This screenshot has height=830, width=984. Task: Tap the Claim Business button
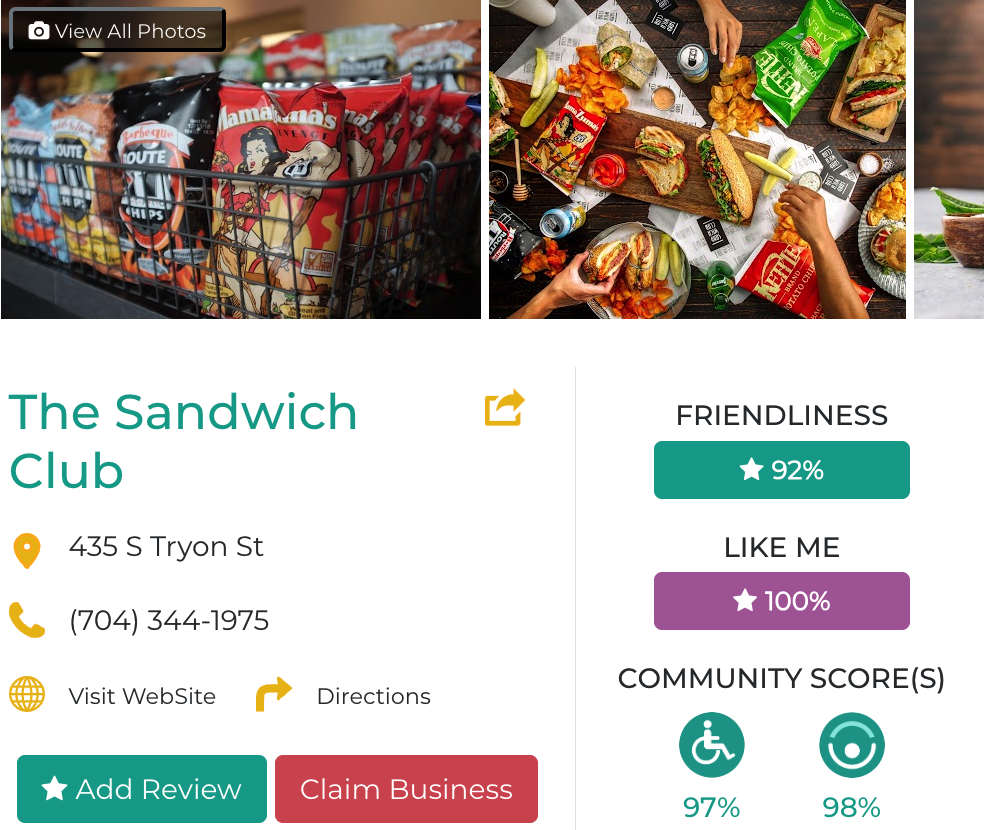pos(406,789)
